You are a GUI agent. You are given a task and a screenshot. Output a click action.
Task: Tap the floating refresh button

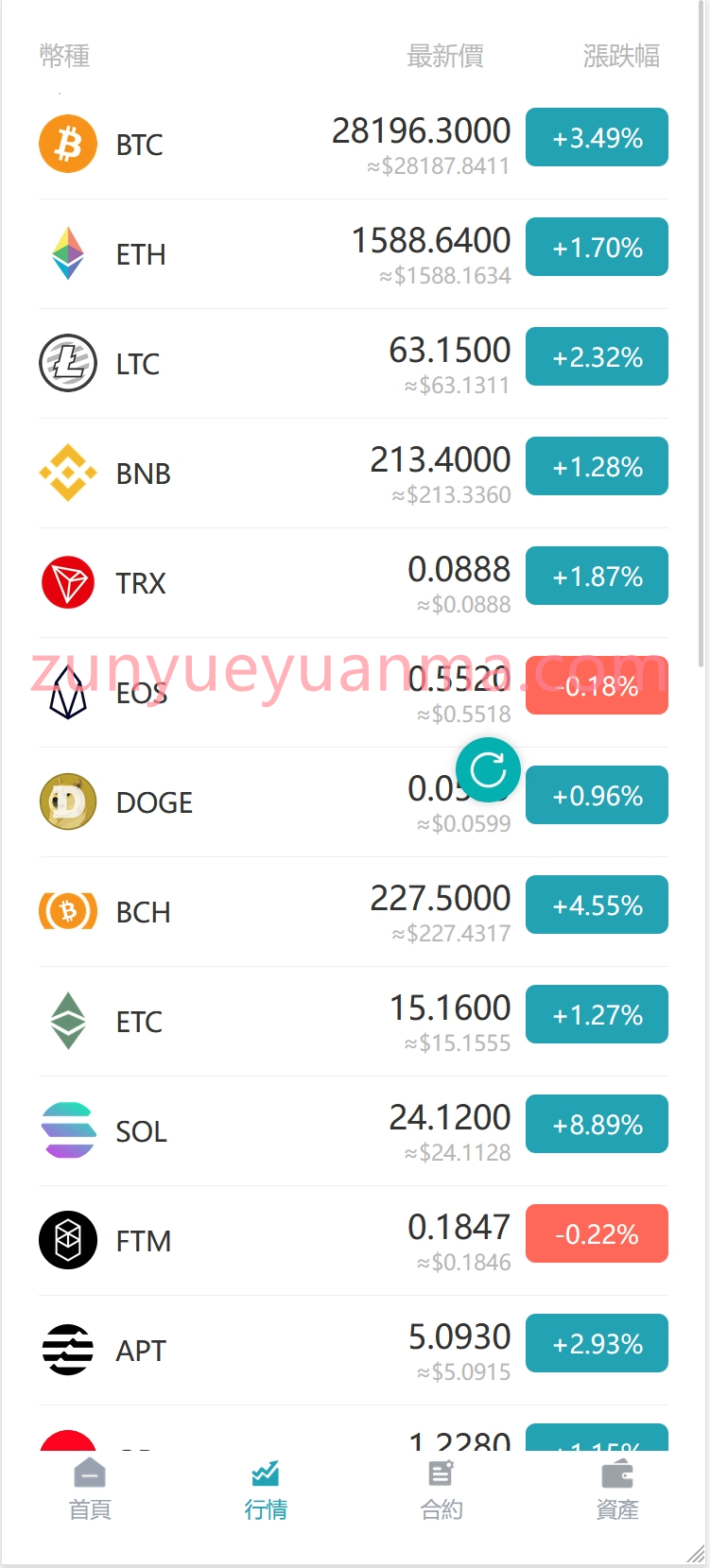coord(488,770)
